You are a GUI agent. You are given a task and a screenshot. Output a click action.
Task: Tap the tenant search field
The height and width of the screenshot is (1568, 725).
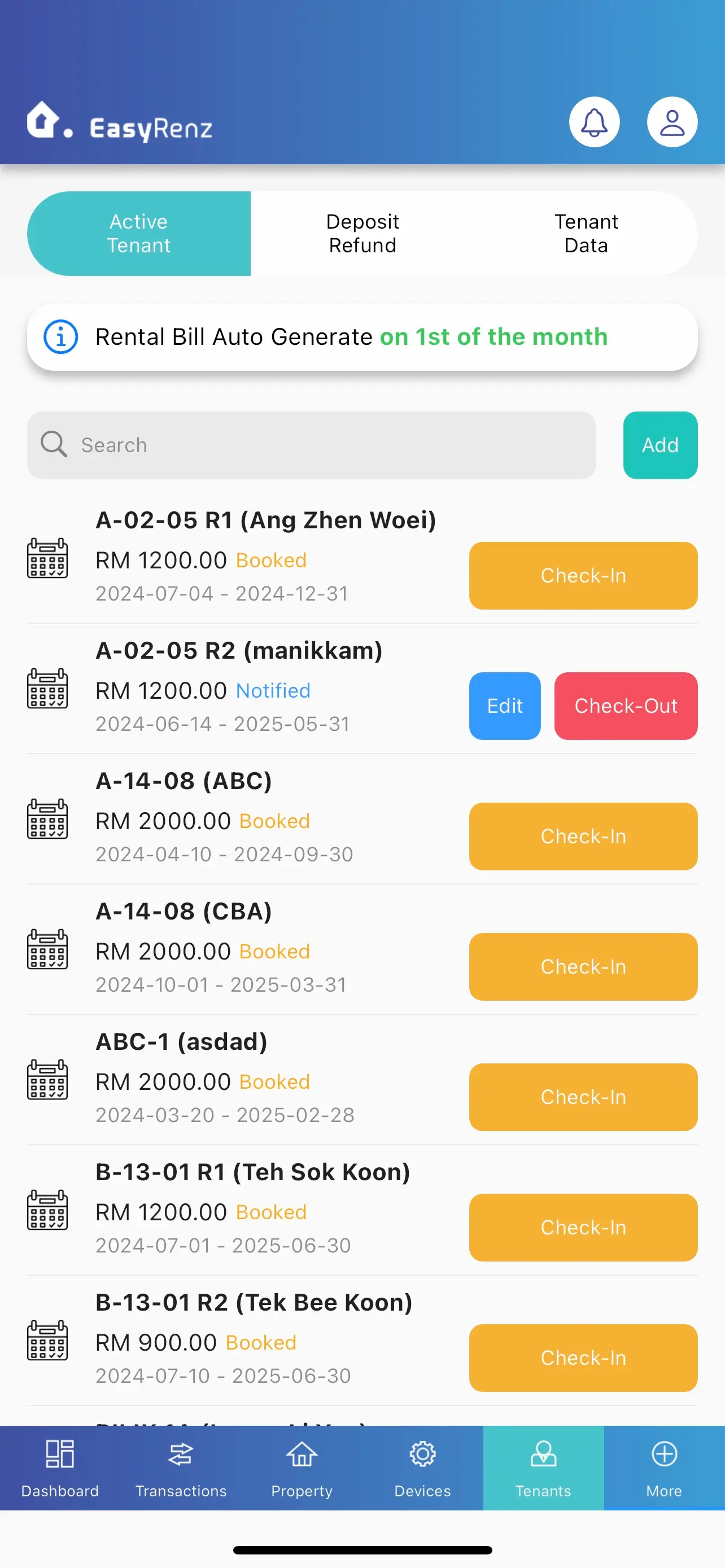point(311,445)
